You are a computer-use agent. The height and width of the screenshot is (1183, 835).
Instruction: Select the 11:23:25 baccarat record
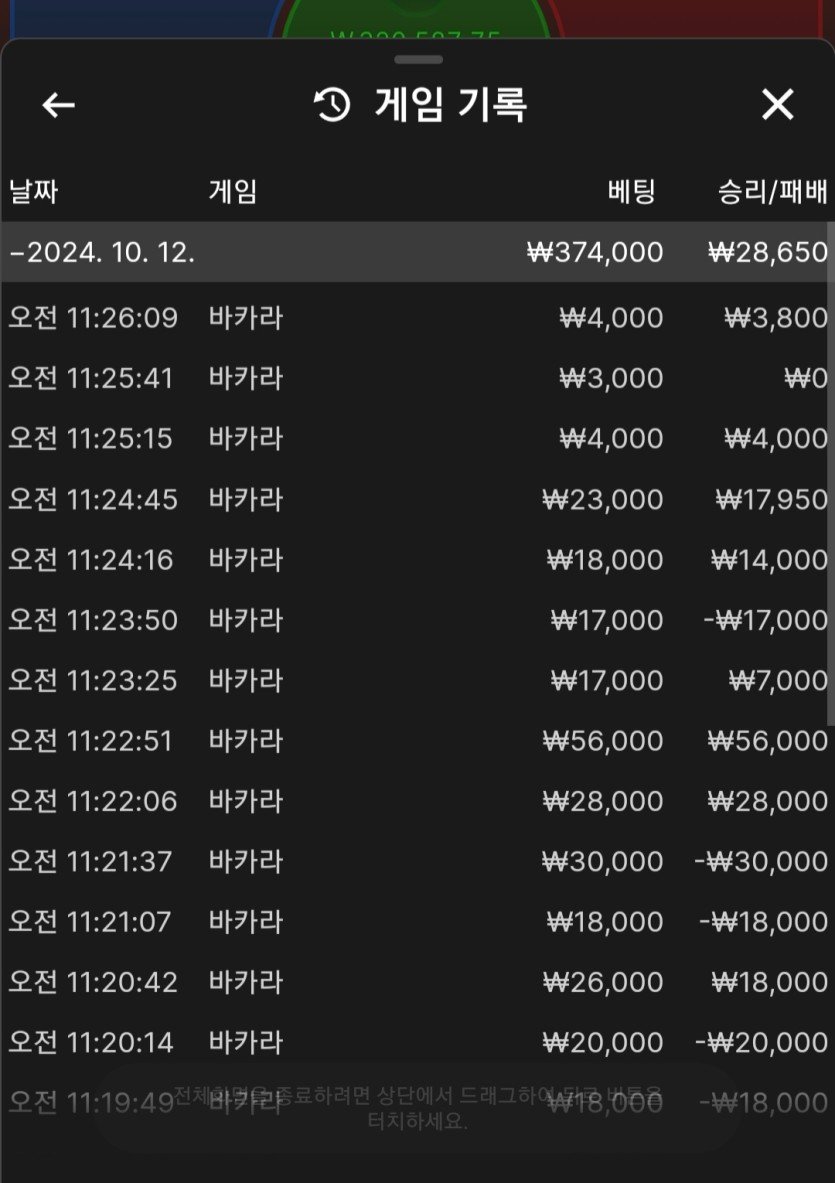click(x=417, y=680)
